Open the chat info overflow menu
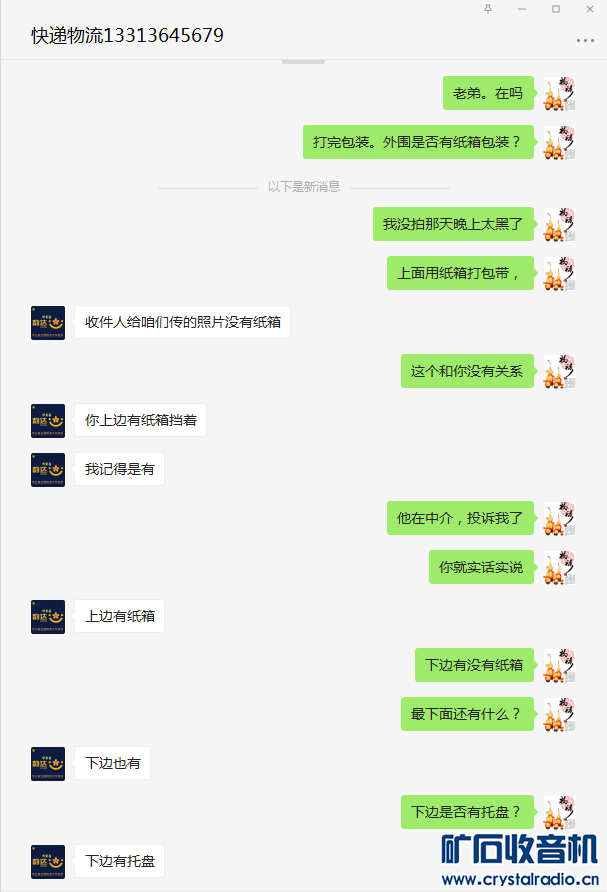The image size is (607, 892). coord(585,41)
